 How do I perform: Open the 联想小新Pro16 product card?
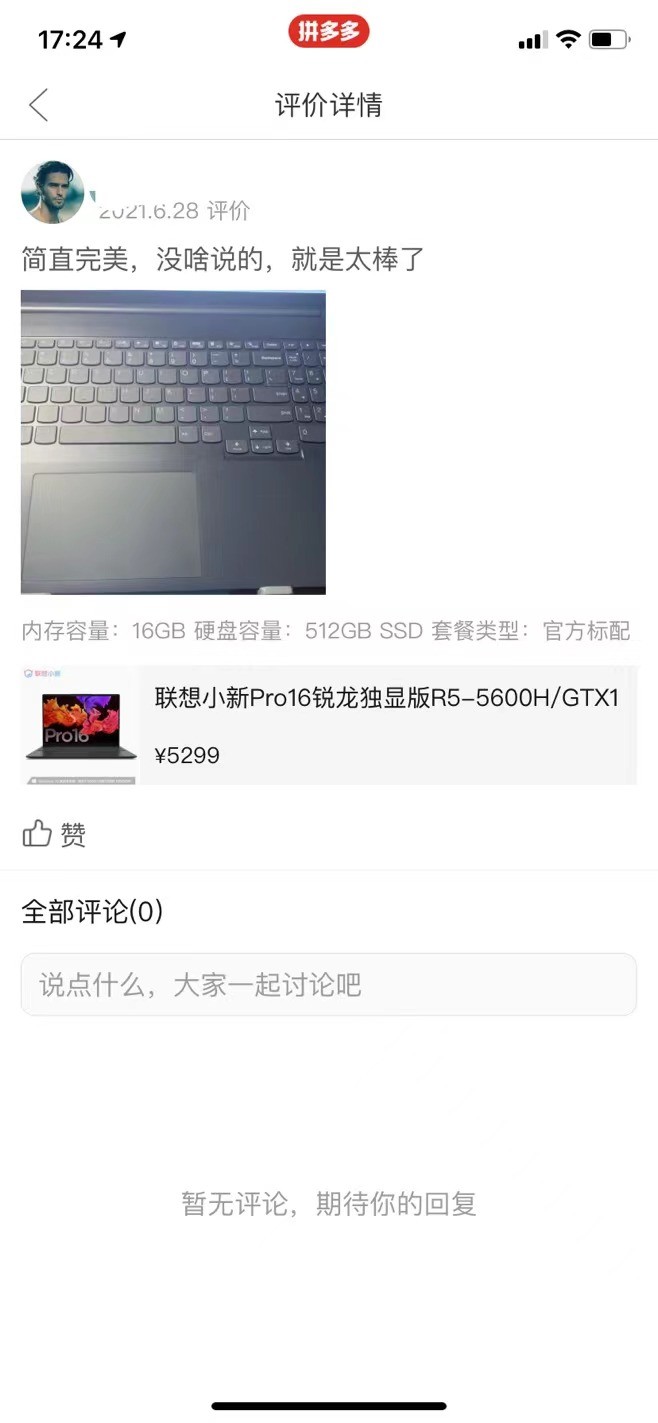coord(328,725)
